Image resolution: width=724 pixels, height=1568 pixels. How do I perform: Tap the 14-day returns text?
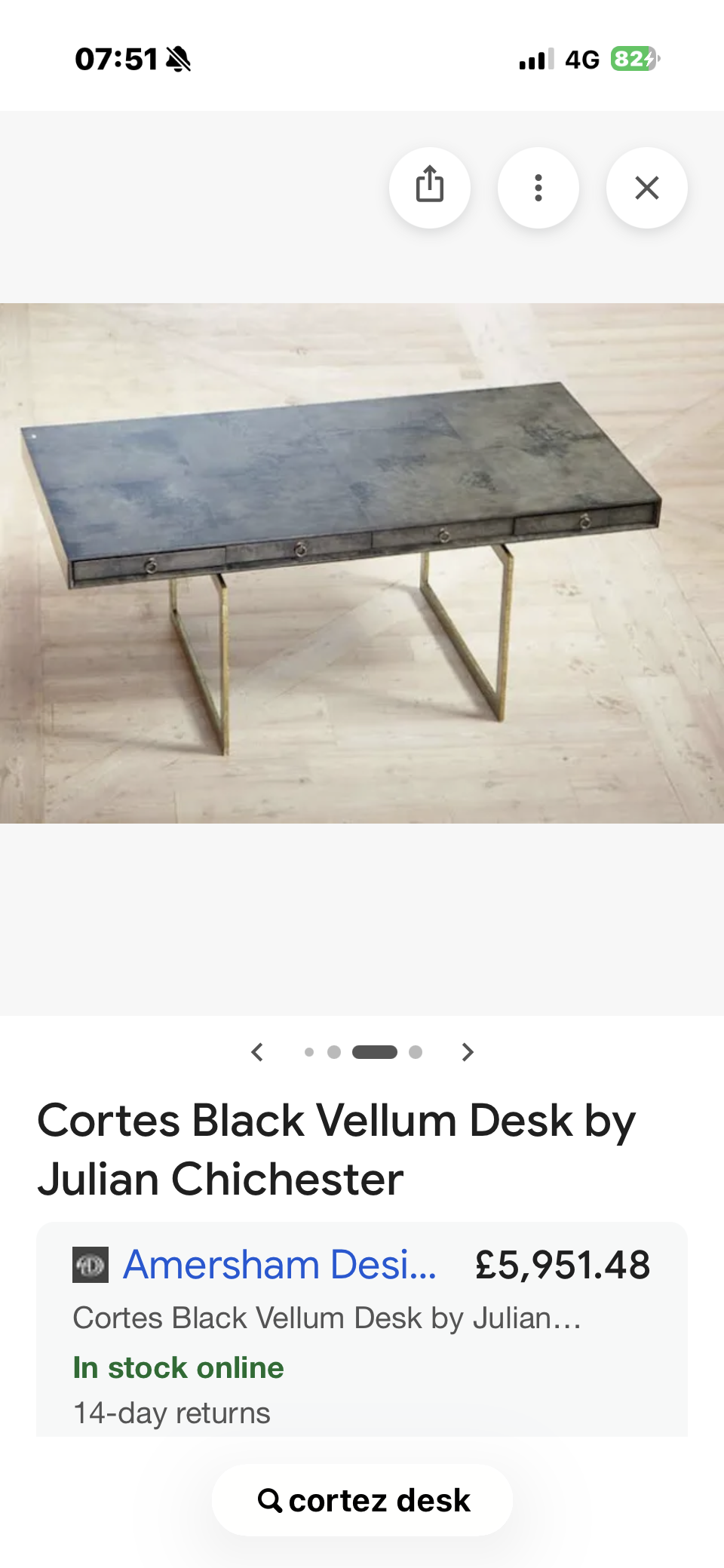click(x=170, y=1413)
